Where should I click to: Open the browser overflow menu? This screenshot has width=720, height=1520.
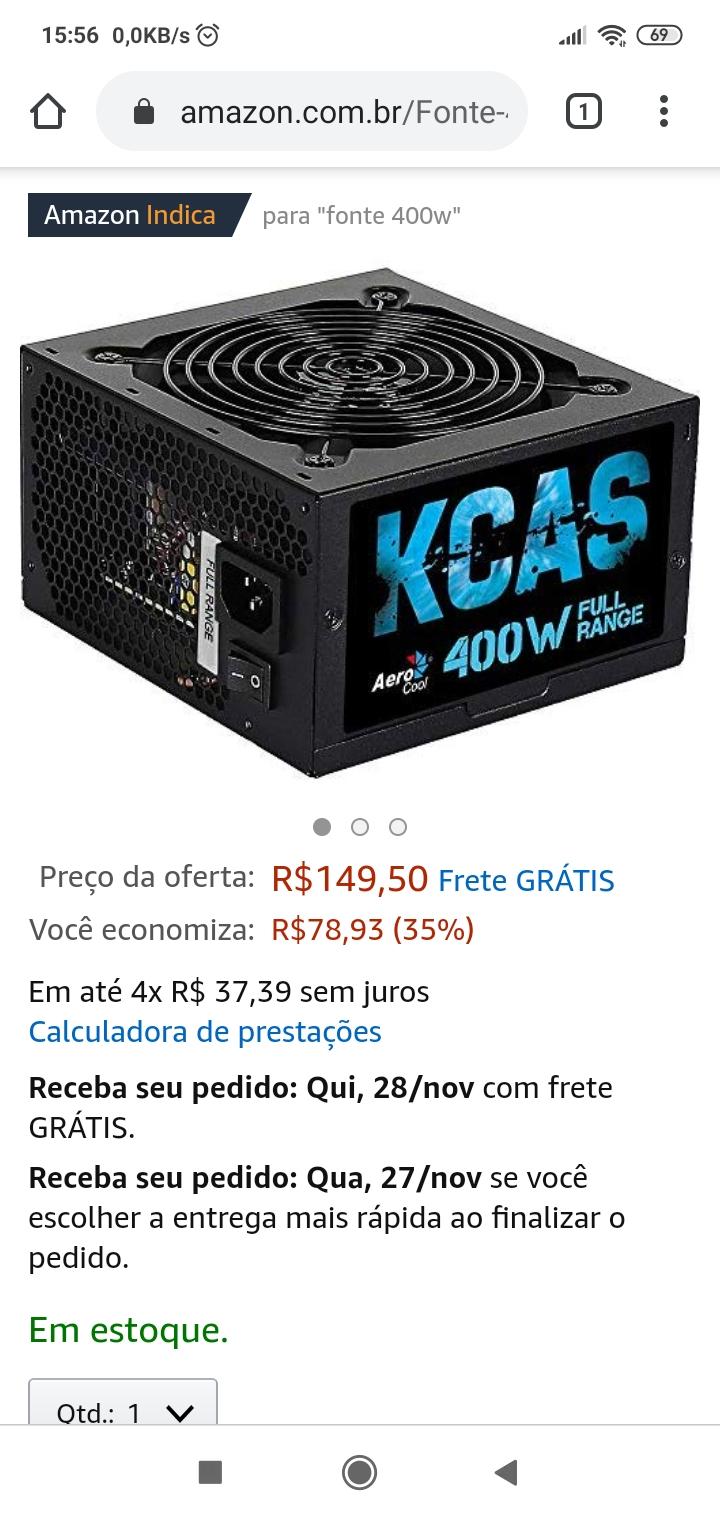coord(663,111)
